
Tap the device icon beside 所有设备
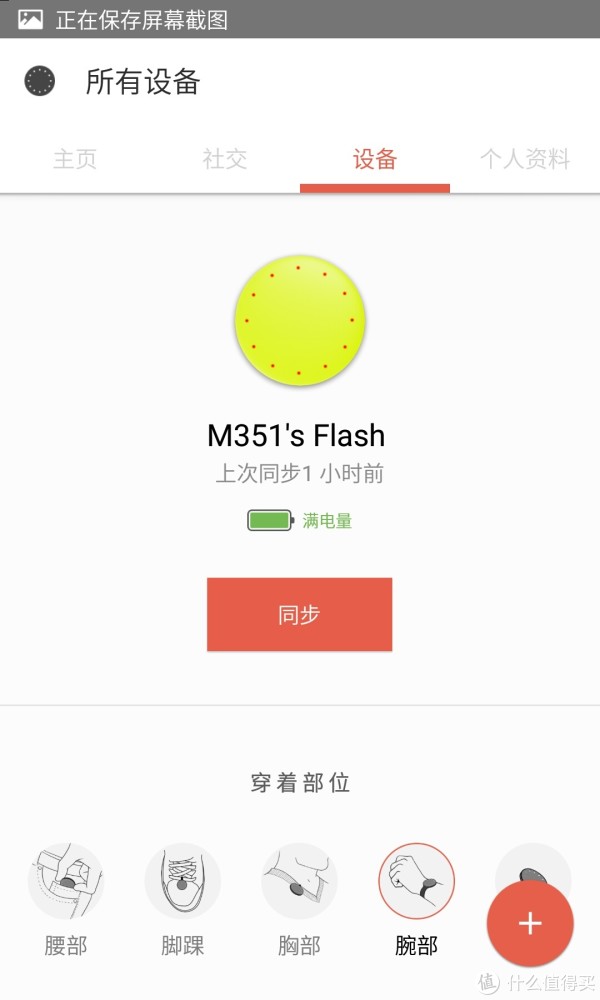pyautogui.click(x=40, y=81)
